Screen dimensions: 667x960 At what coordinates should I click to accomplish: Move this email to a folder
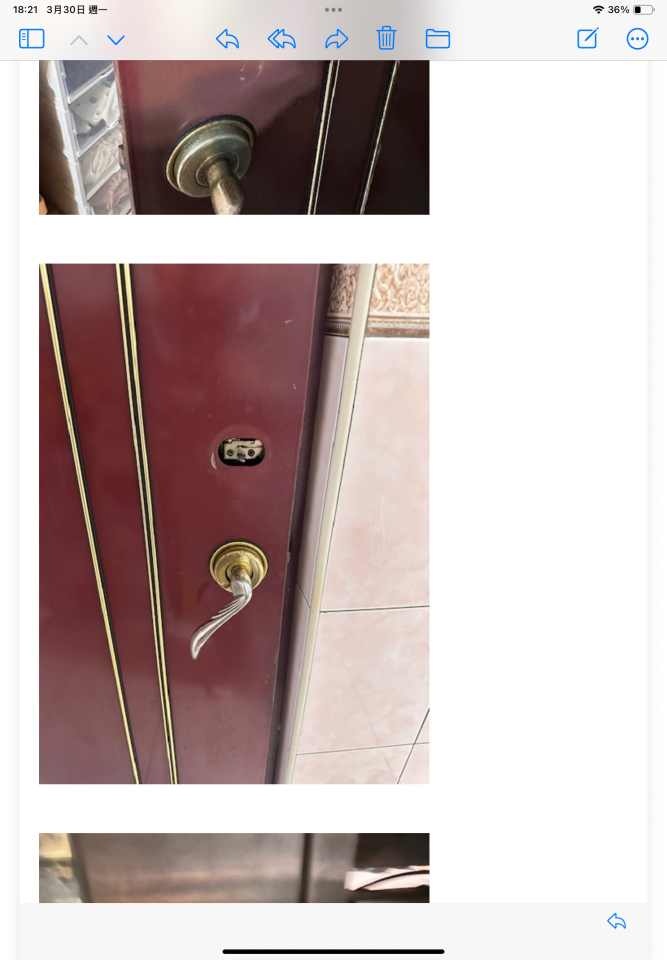click(x=437, y=39)
